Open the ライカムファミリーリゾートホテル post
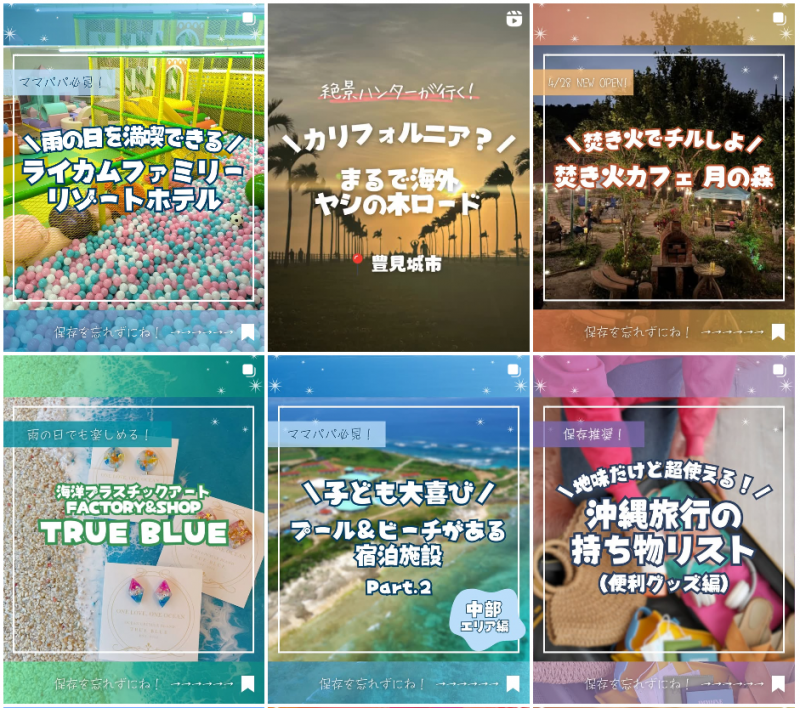 [133, 178]
